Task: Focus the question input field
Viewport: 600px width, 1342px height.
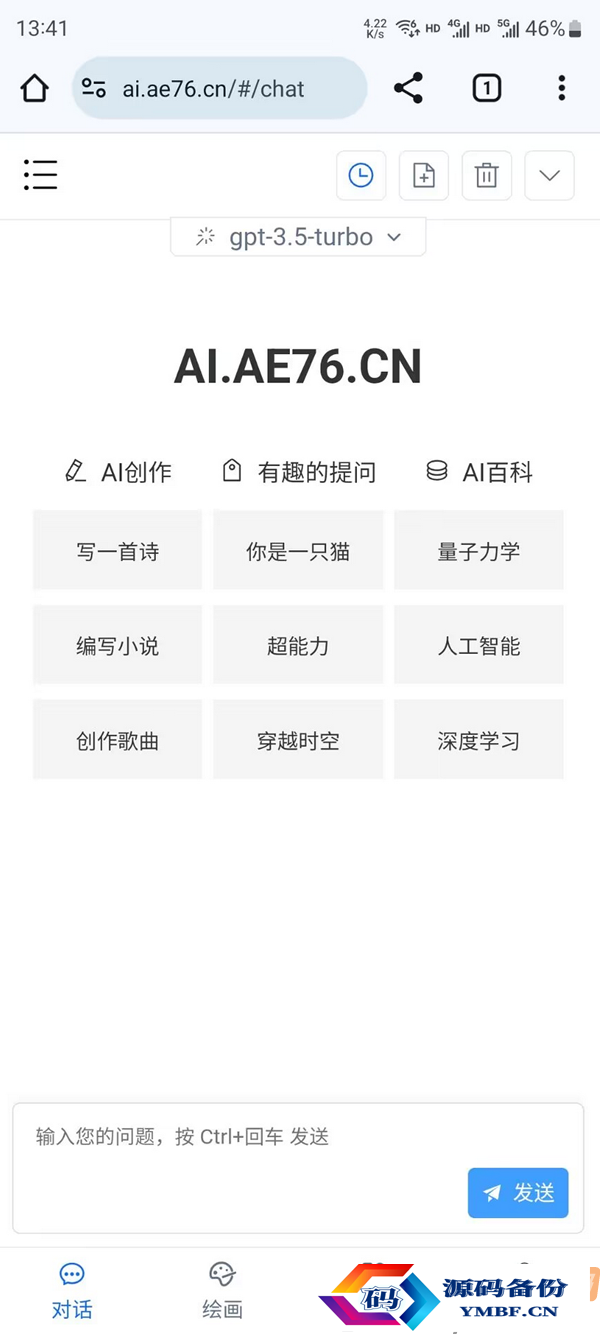Action: click(298, 1168)
